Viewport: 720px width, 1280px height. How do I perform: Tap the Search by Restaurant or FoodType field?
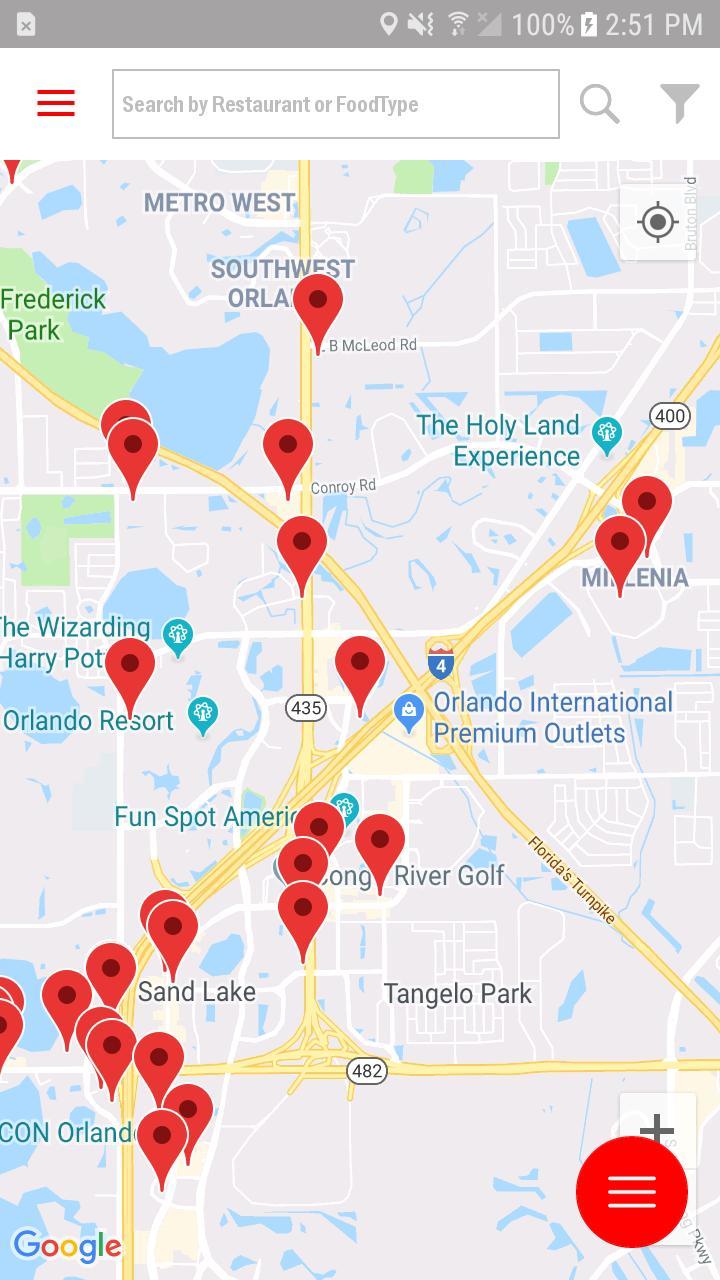(x=336, y=104)
